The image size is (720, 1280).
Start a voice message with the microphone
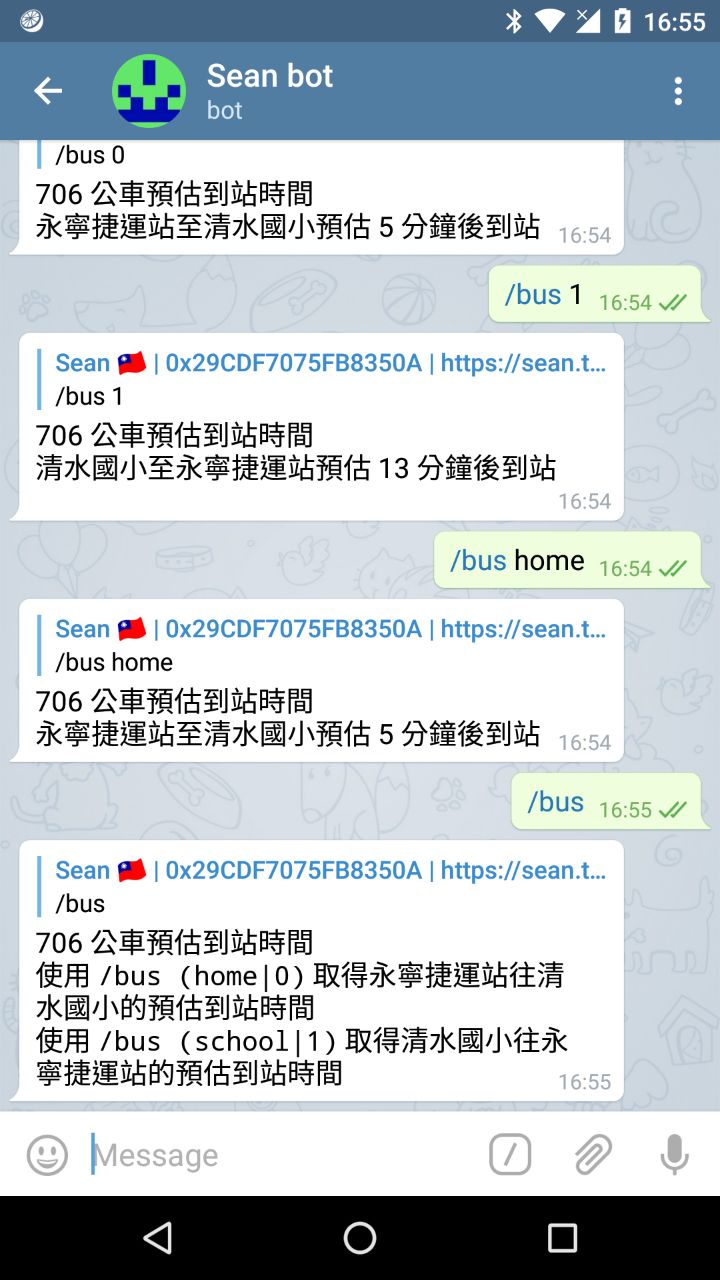coord(675,1155)
